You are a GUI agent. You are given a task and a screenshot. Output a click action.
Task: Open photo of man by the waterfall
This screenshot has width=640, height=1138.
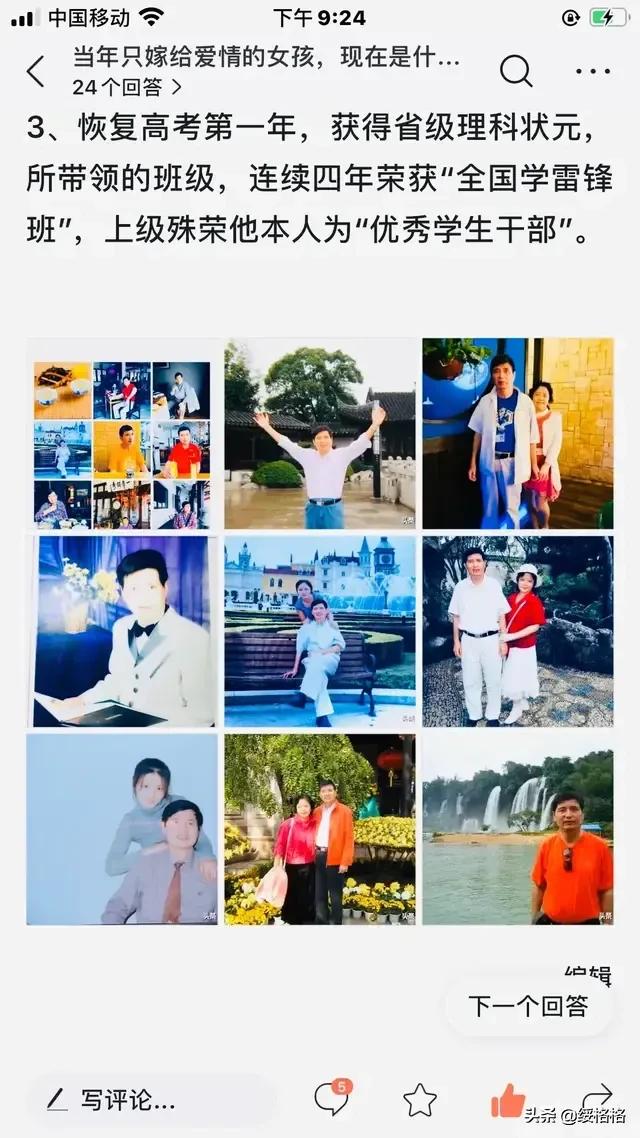click(x=517, y=829)
